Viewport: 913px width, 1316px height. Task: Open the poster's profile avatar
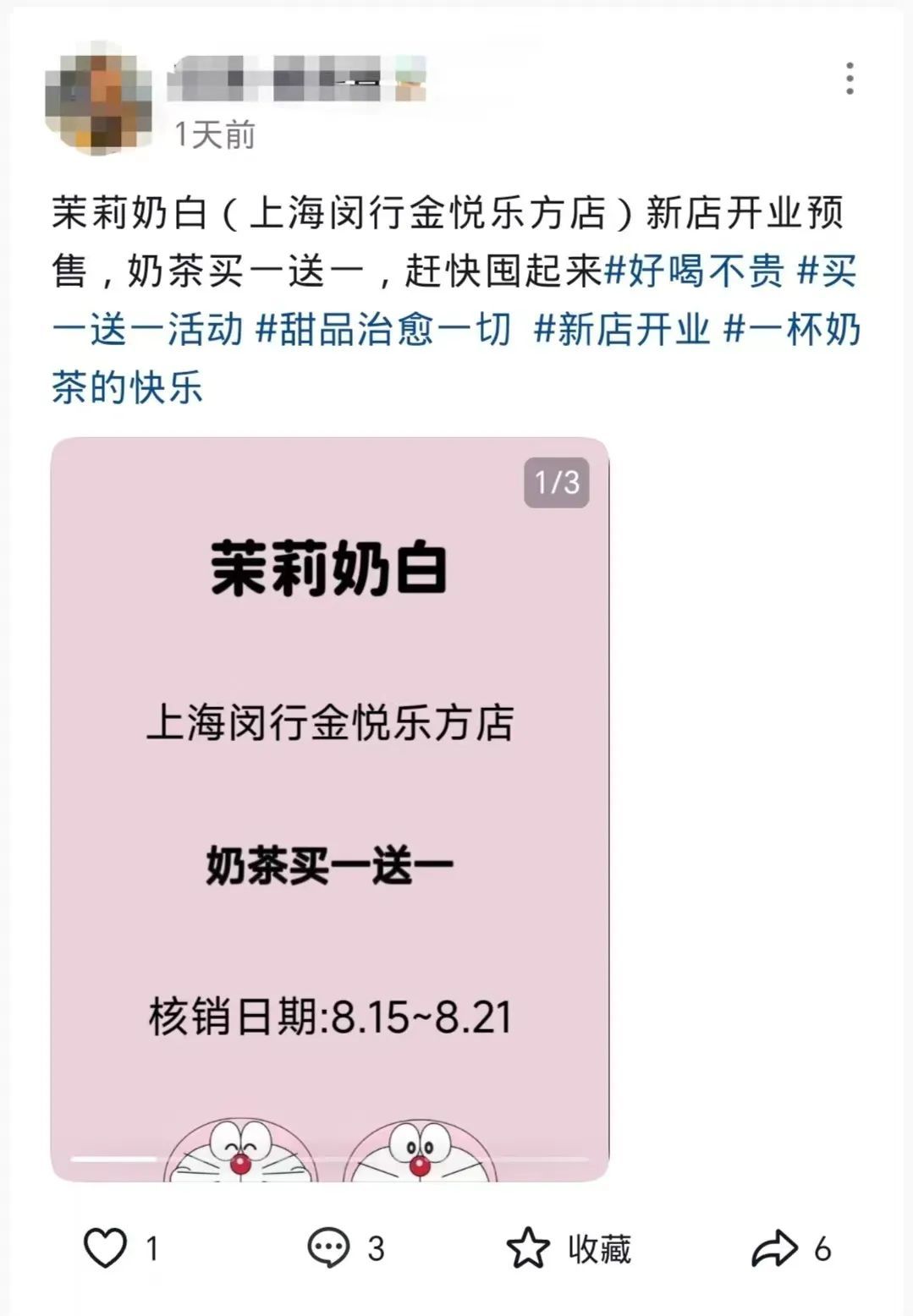point(99,97)
